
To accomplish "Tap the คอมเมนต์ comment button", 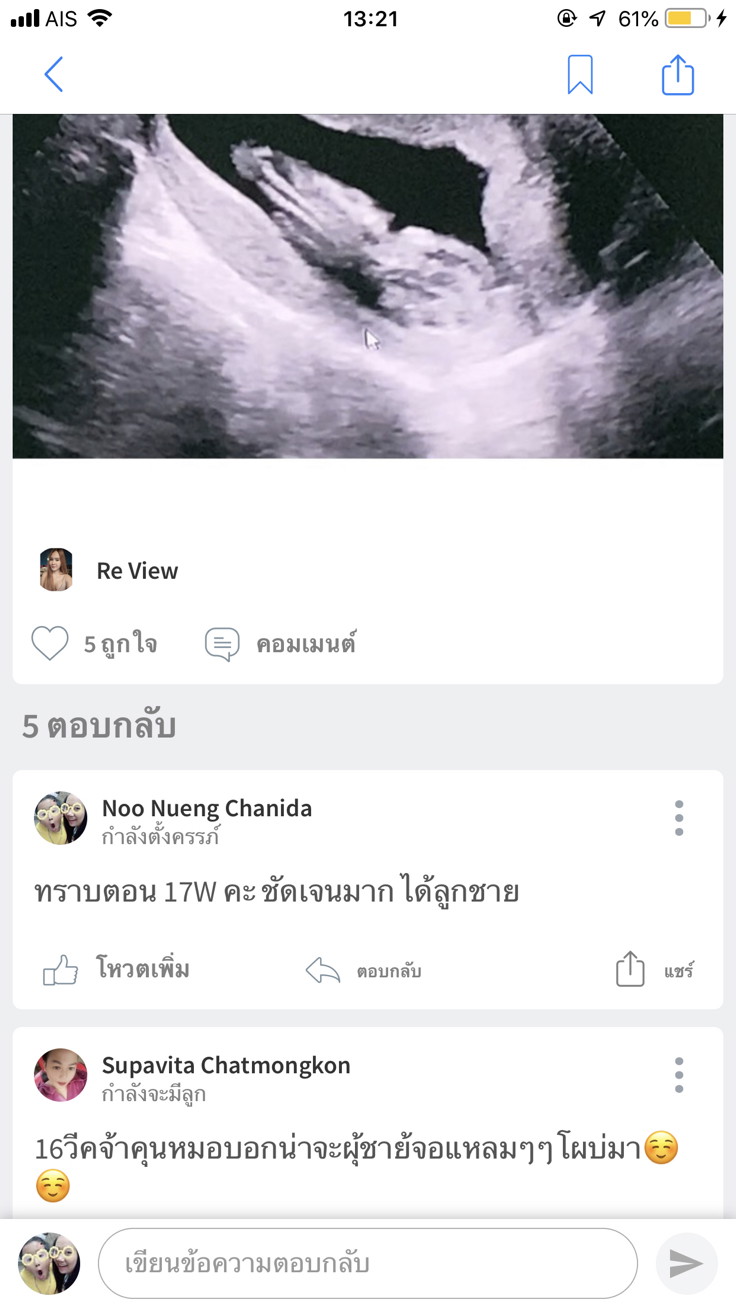I will click(x=281, y=644).
